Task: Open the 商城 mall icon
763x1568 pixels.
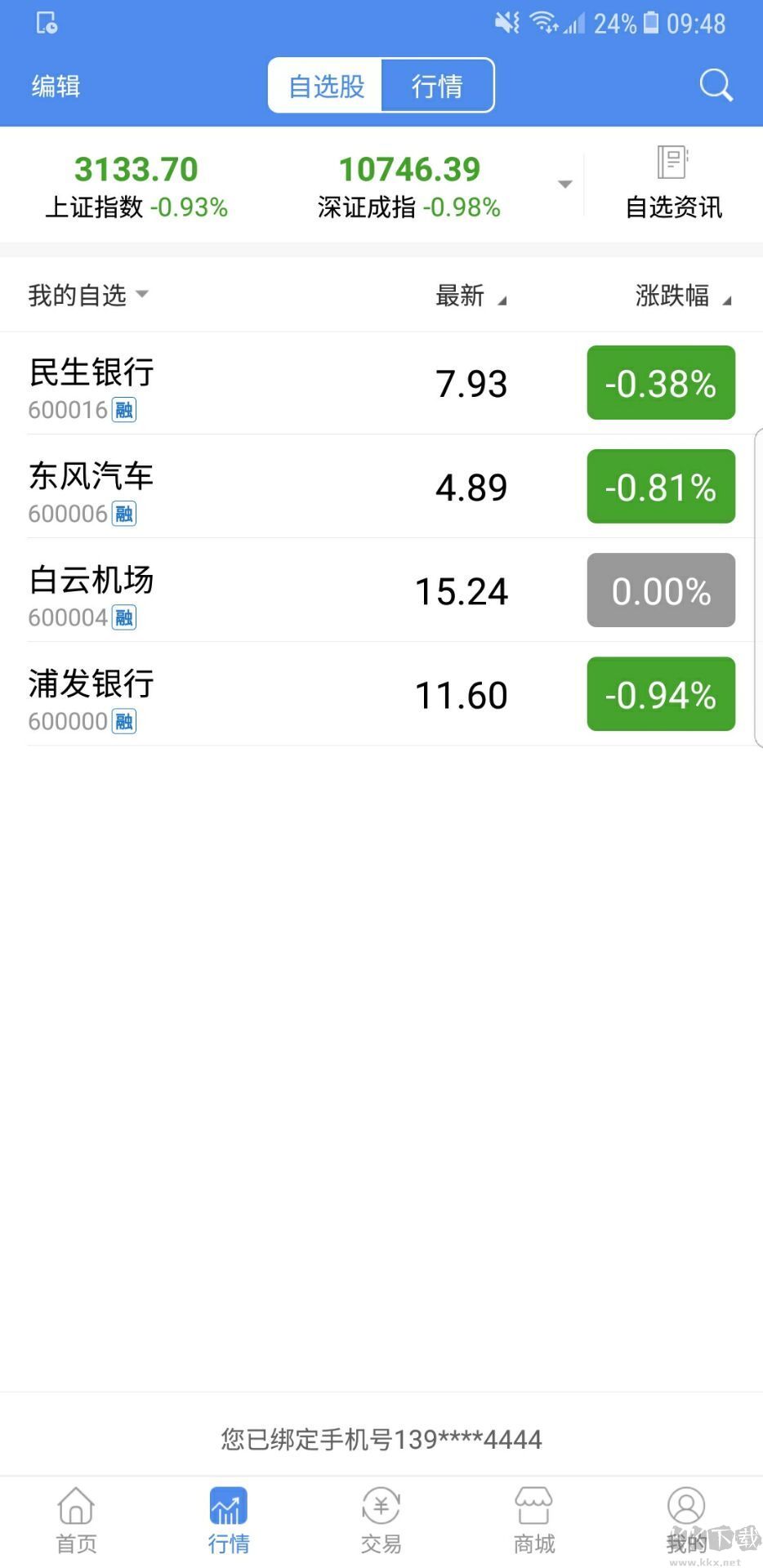Action: (533, 1519)
